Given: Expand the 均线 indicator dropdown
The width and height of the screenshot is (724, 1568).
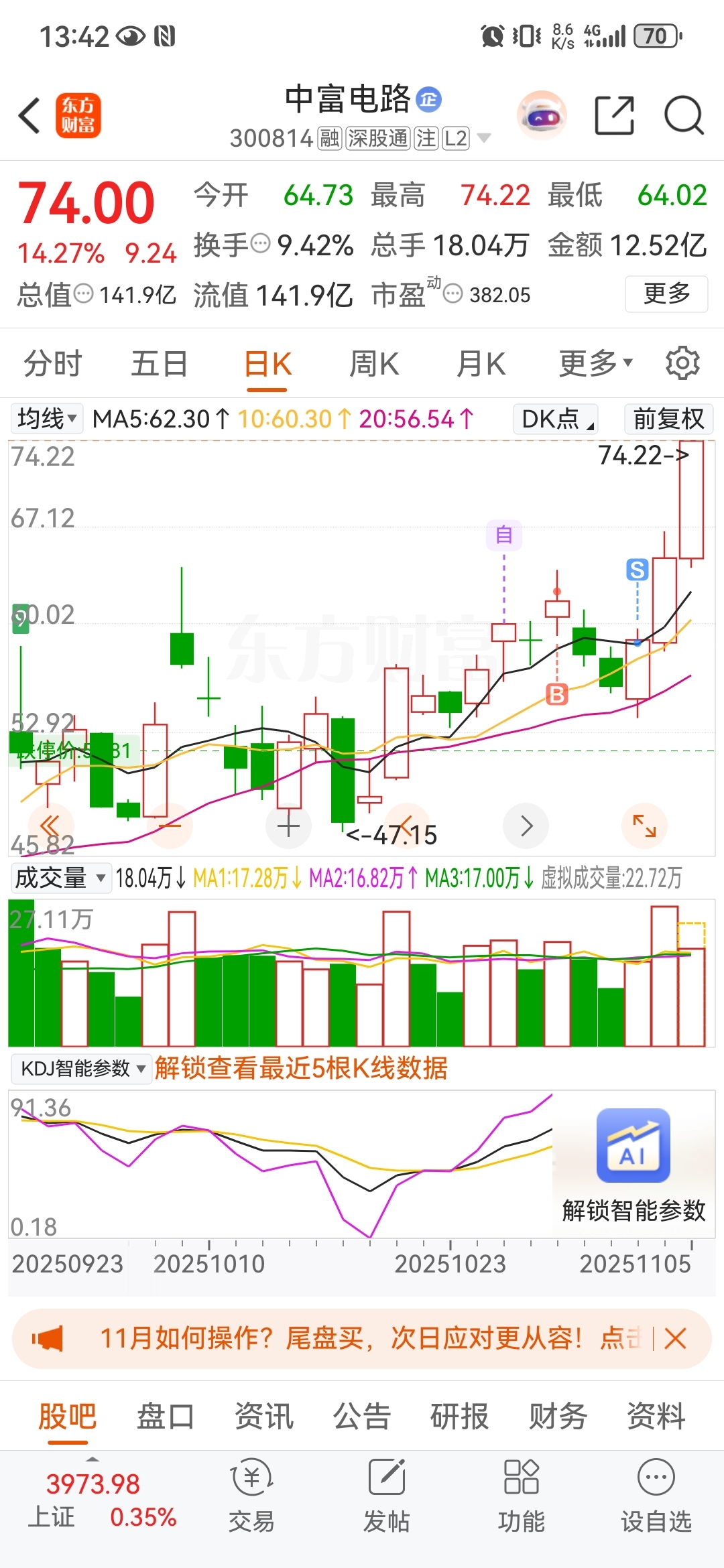Looking at the screenshot, I should [46, 419].
